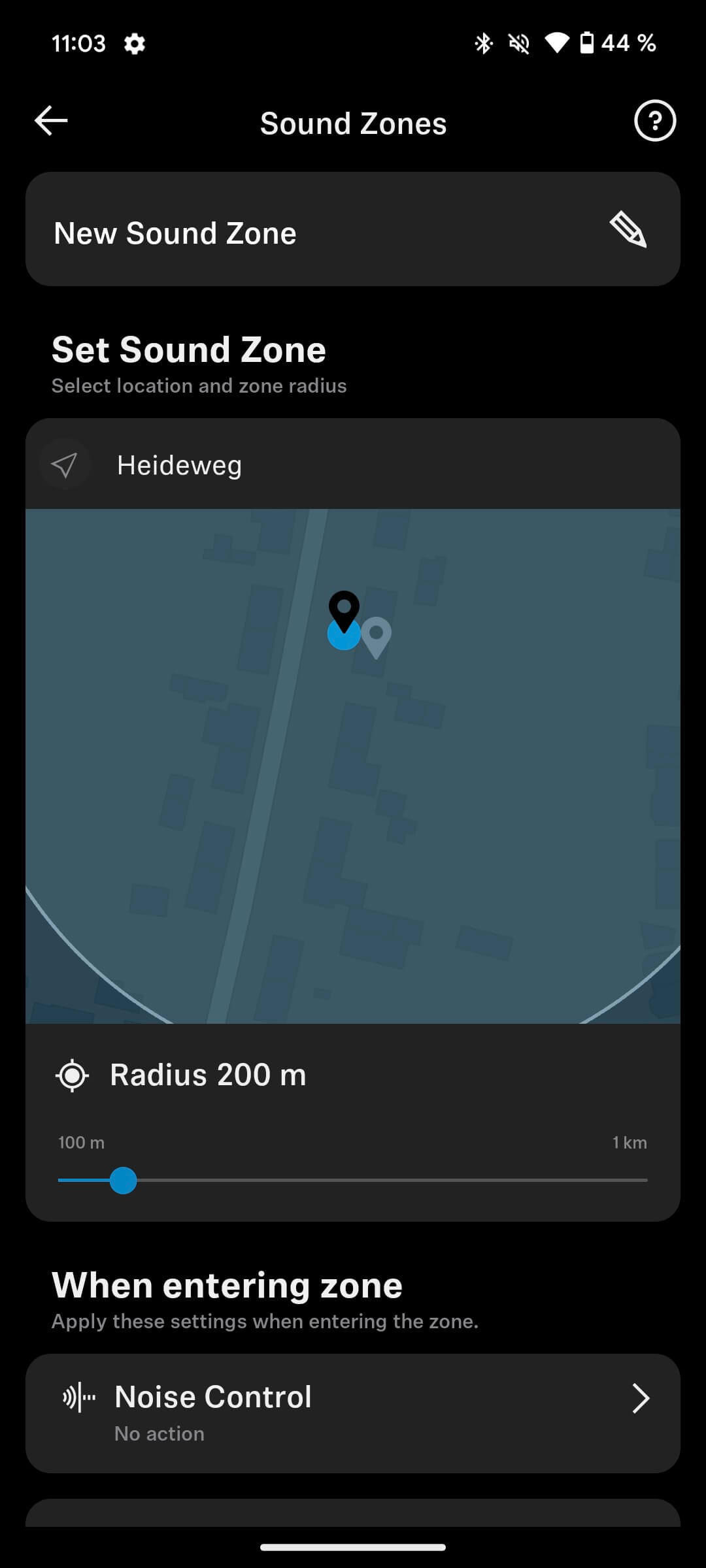This screenshot has width=706, height=1568.
Task: Tap the radius slider track near 1 km
Action: (637, 1180)
